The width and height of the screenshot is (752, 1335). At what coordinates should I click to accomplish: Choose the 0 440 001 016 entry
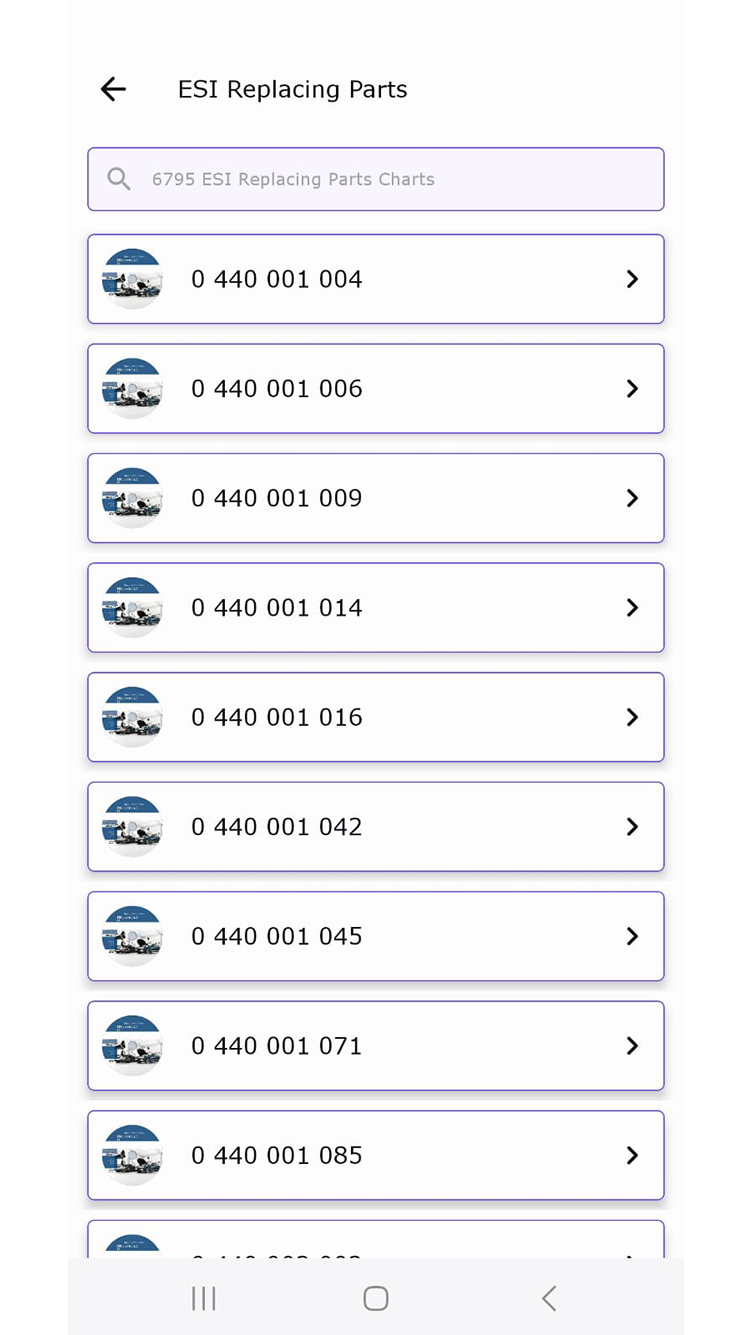tap(376, 717)
